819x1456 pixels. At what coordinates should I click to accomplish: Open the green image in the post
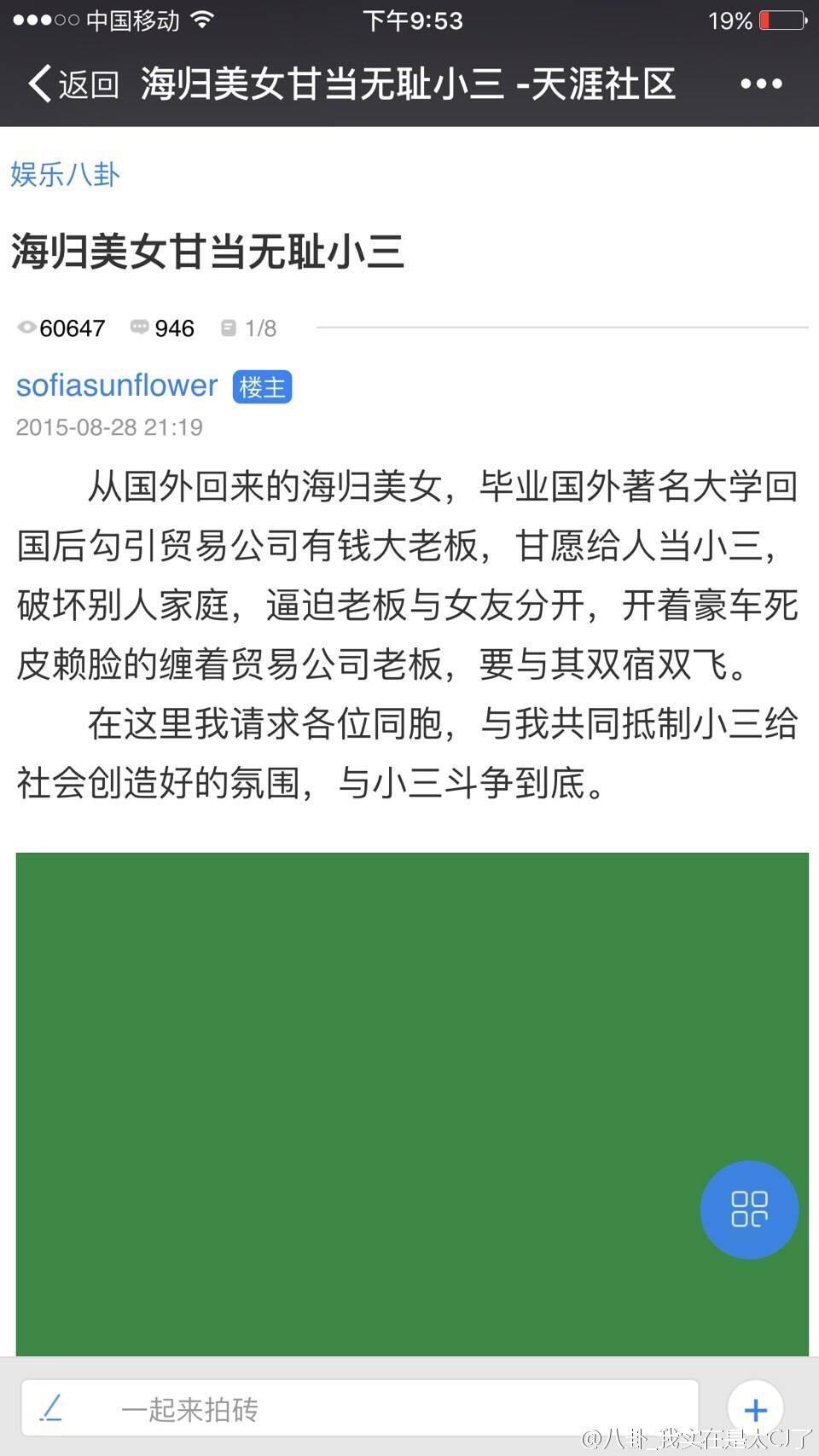(412, 1104)
